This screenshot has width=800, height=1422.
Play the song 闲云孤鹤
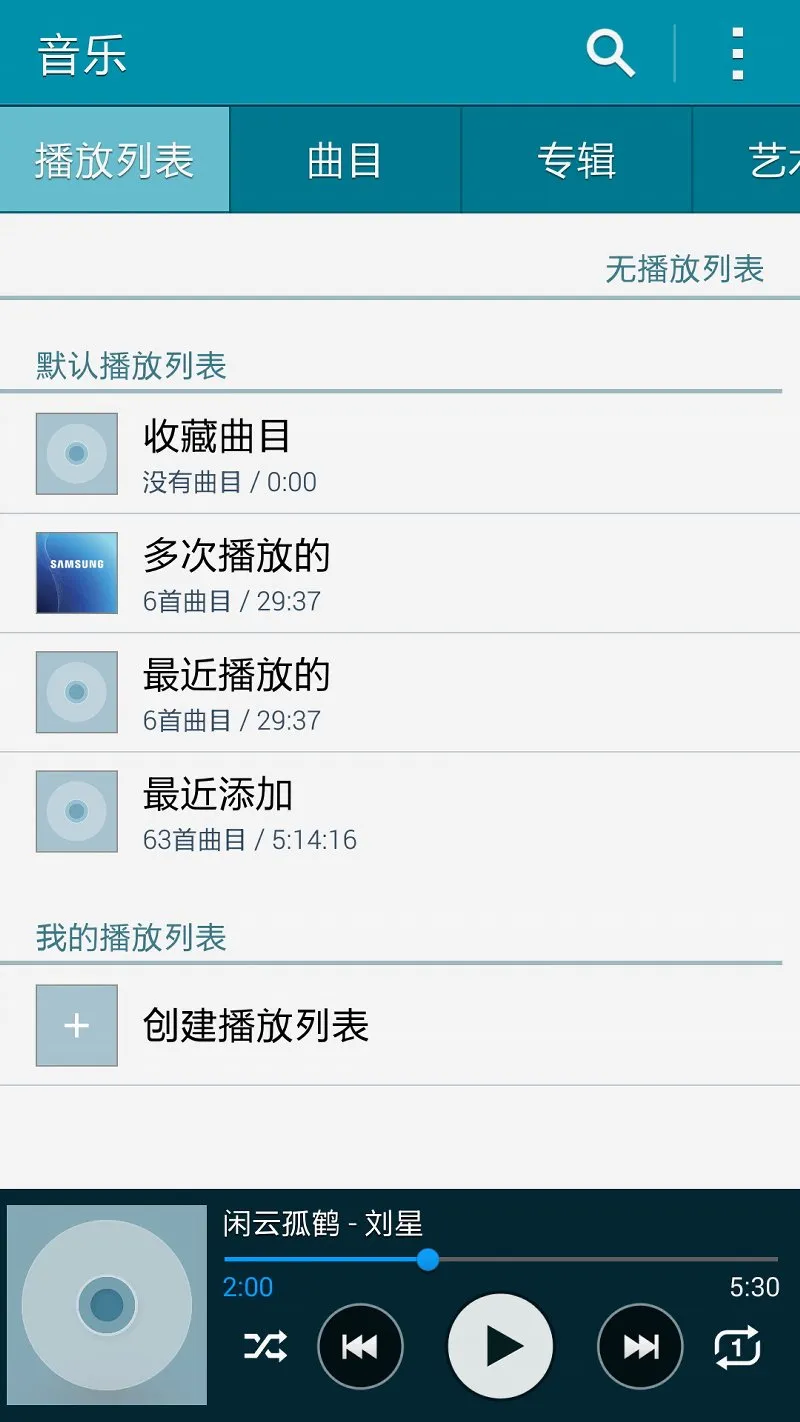point(500,1347)
